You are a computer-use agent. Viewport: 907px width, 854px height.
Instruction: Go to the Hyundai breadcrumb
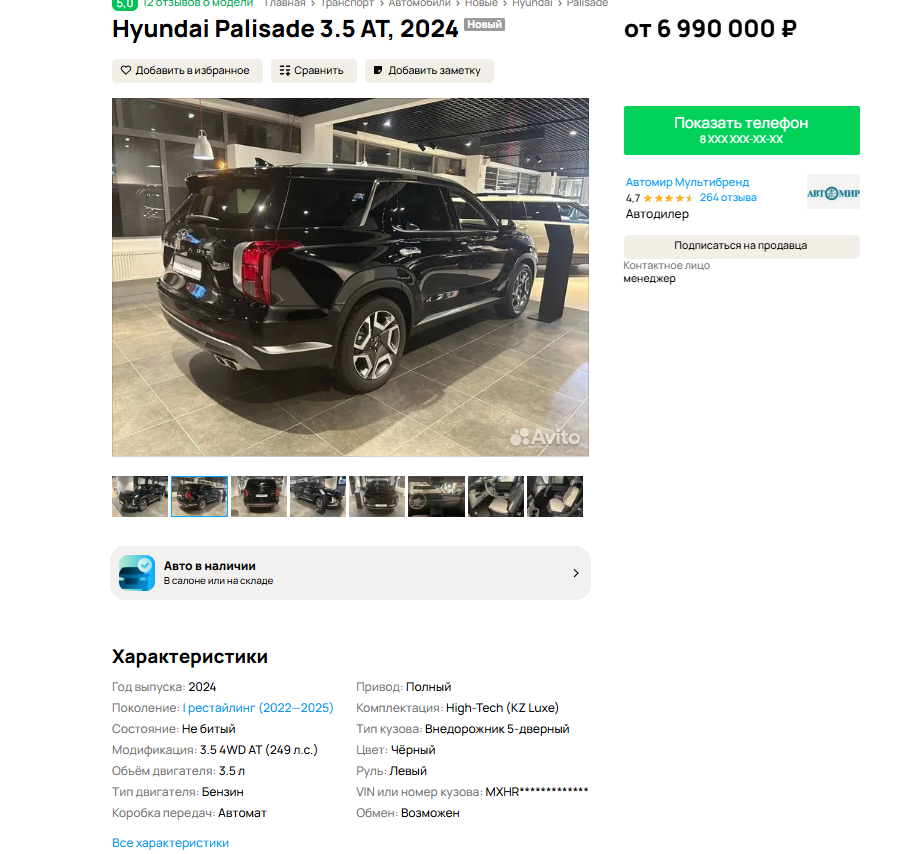[532, 4]
